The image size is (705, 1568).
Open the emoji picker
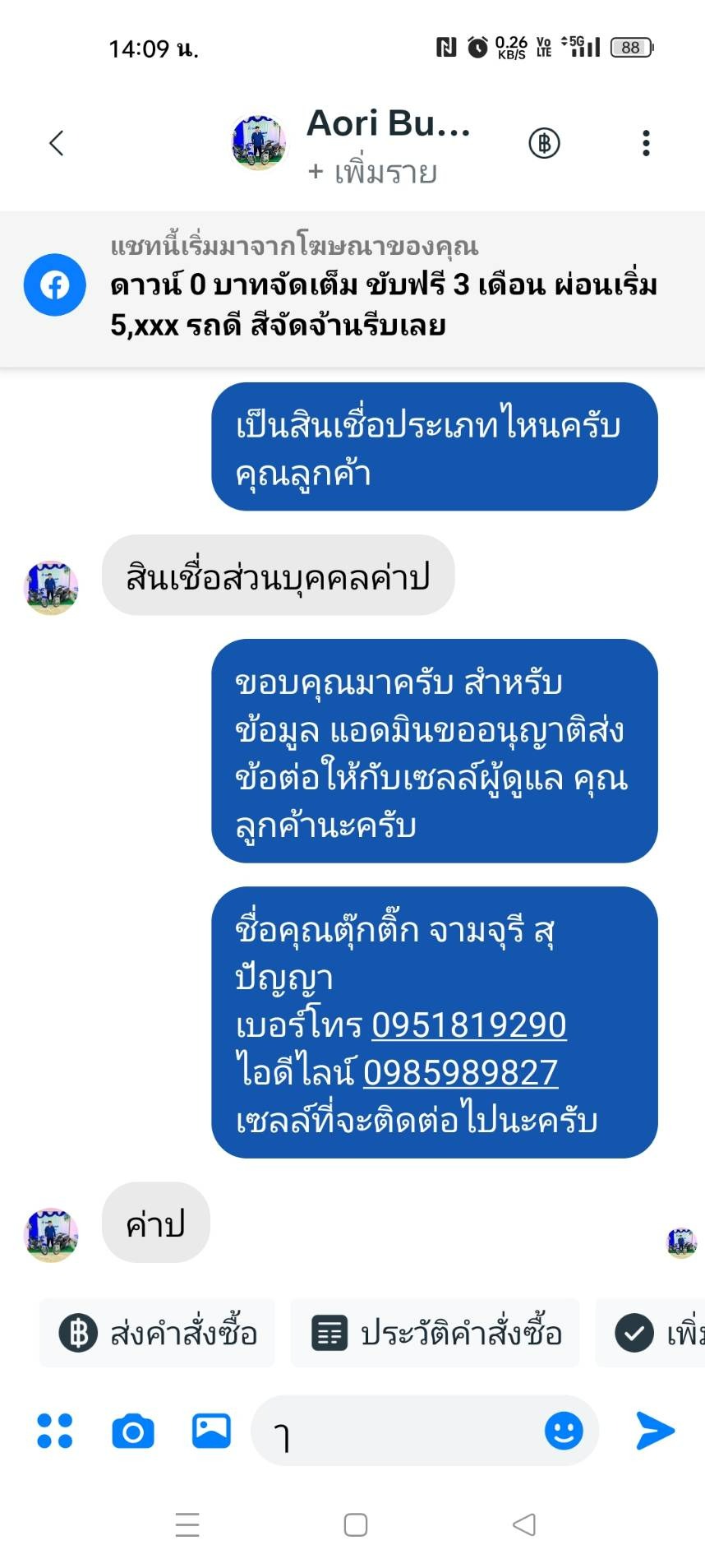click(x=564, y=1431)
